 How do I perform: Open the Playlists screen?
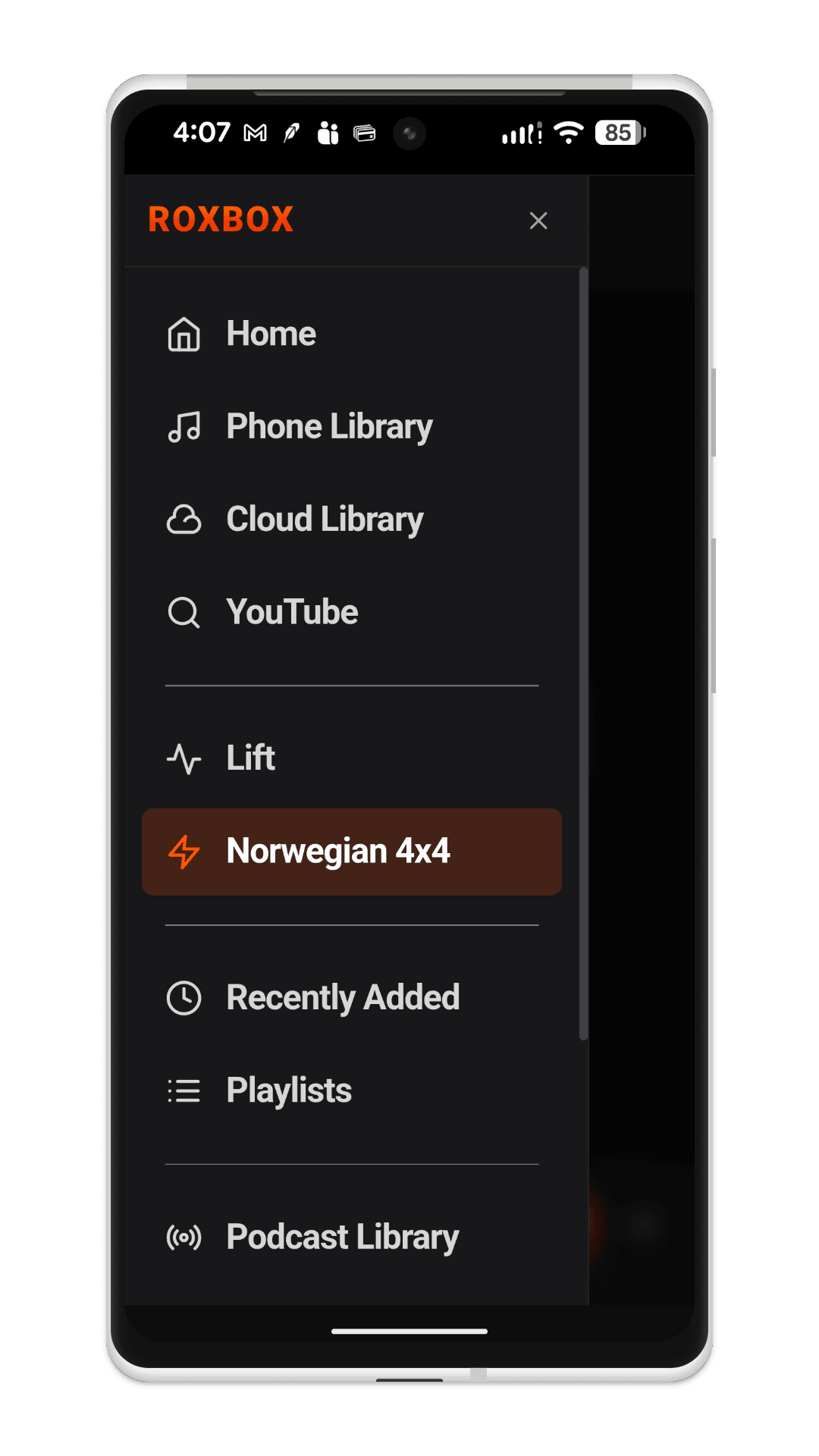pos(287,1090)
